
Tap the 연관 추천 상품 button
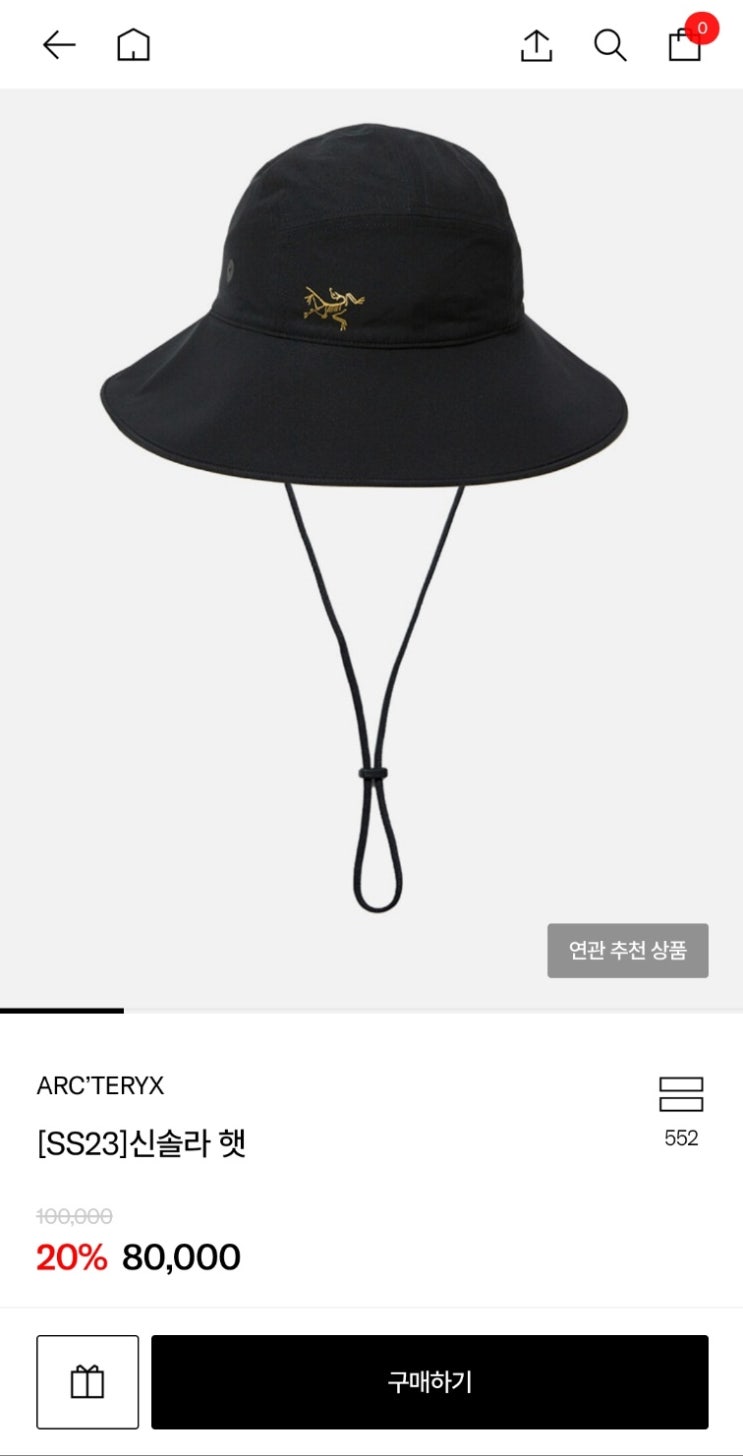pos(628,950)
